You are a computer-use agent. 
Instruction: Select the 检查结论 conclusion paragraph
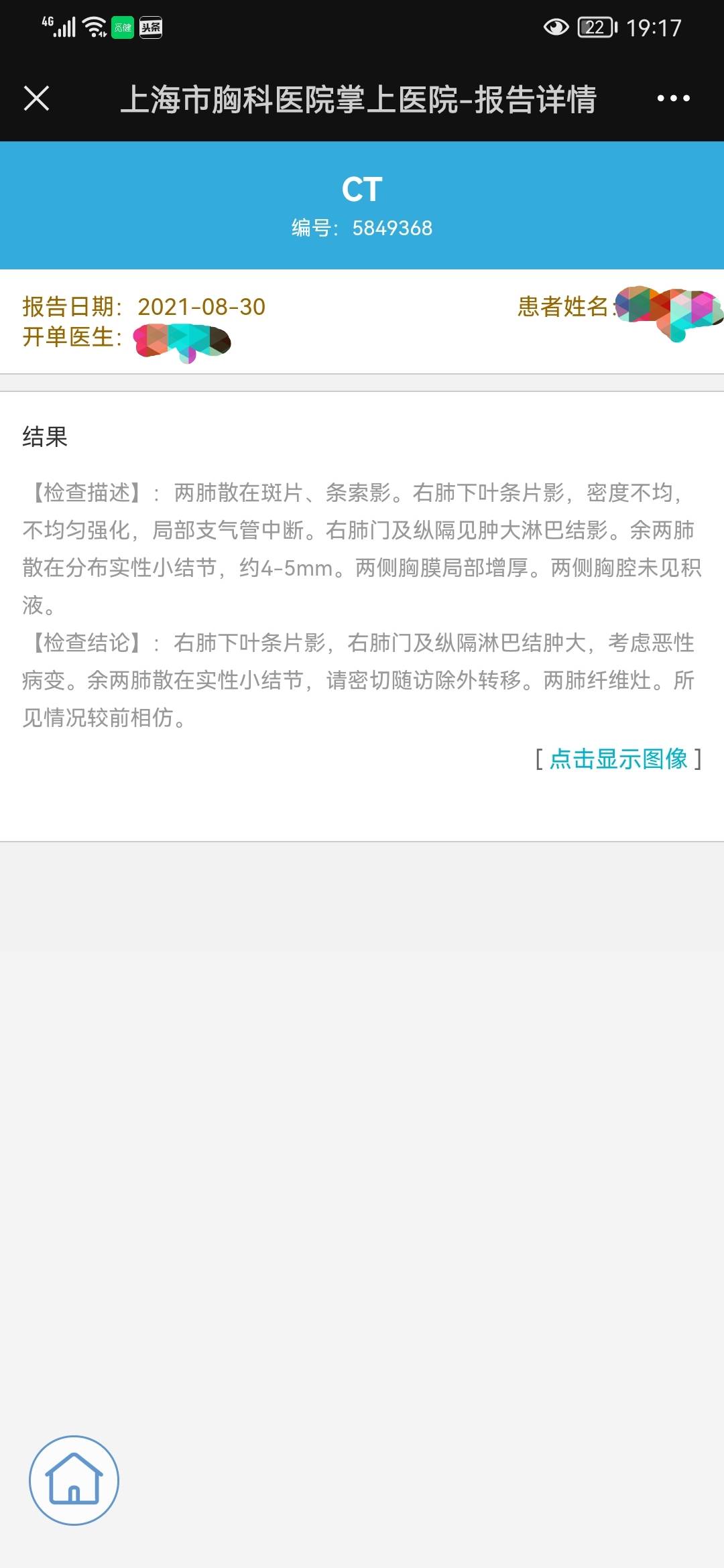pyautogui.click(x=362, y=677)
